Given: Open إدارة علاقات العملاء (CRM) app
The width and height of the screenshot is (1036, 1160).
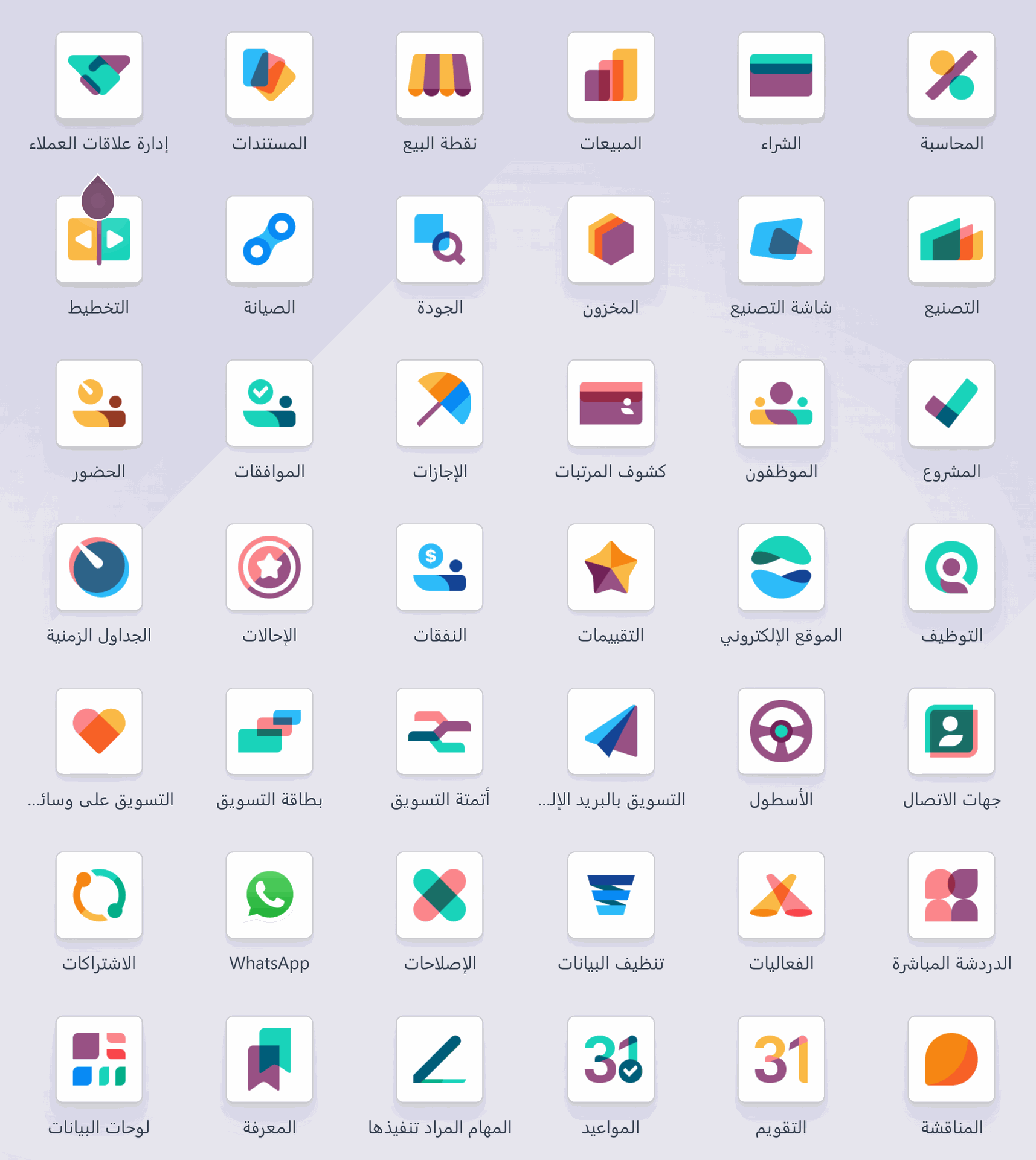Looking at the screenshot, I should click(x=99, y=76).
